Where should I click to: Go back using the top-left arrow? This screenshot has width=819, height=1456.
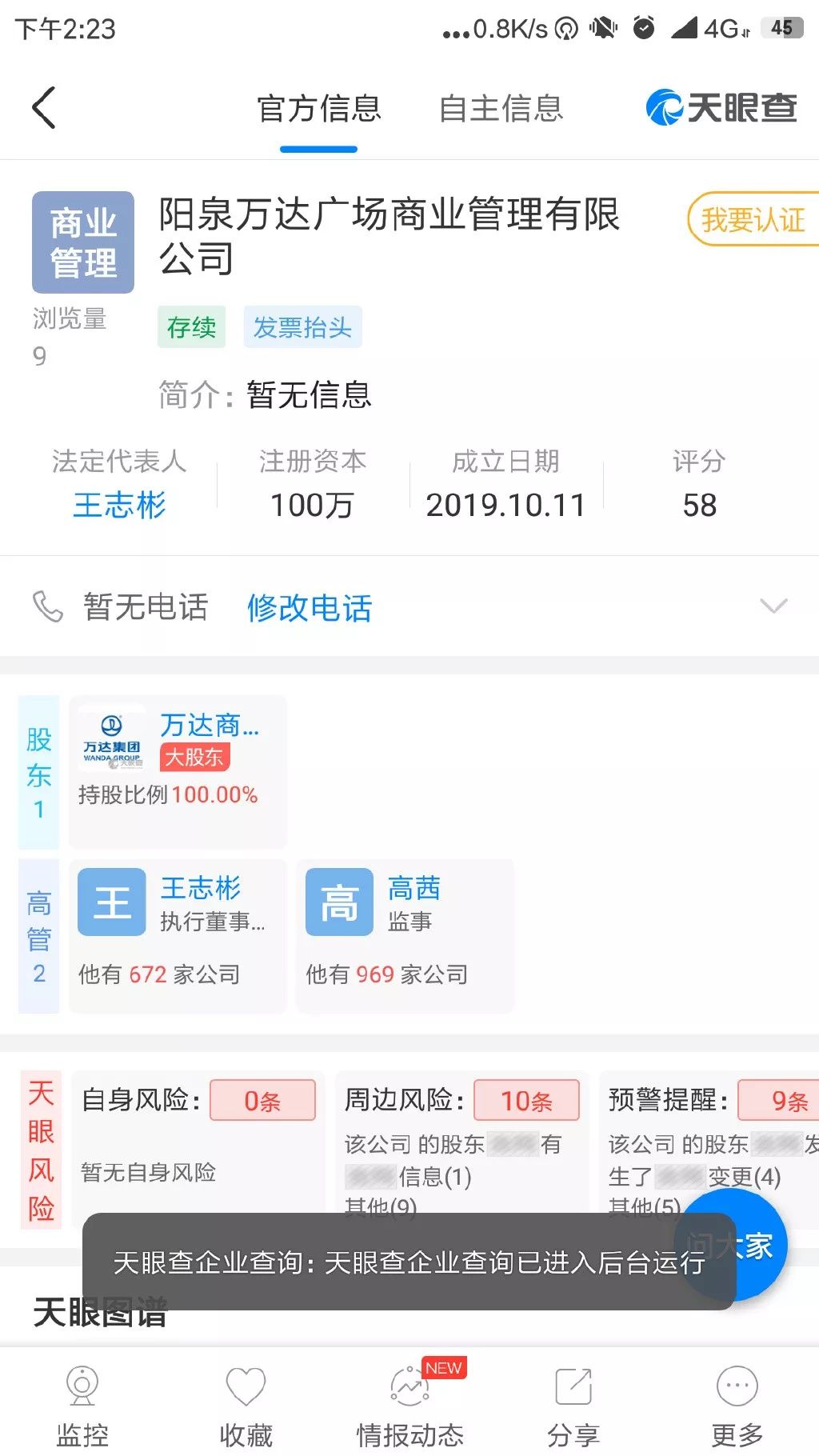(44, 107)
